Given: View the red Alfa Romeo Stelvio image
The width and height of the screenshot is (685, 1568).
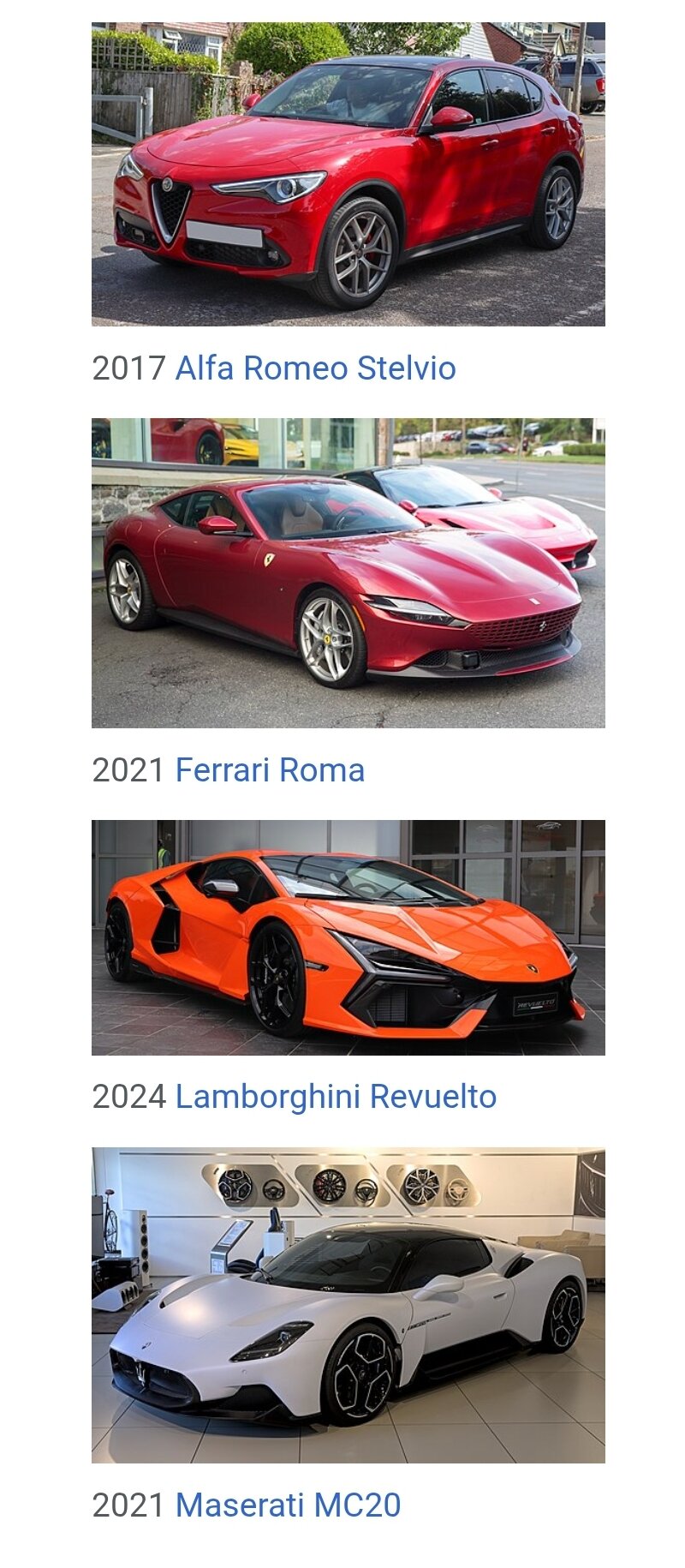Looking at the screenshot, I should (x=348, y=174).
